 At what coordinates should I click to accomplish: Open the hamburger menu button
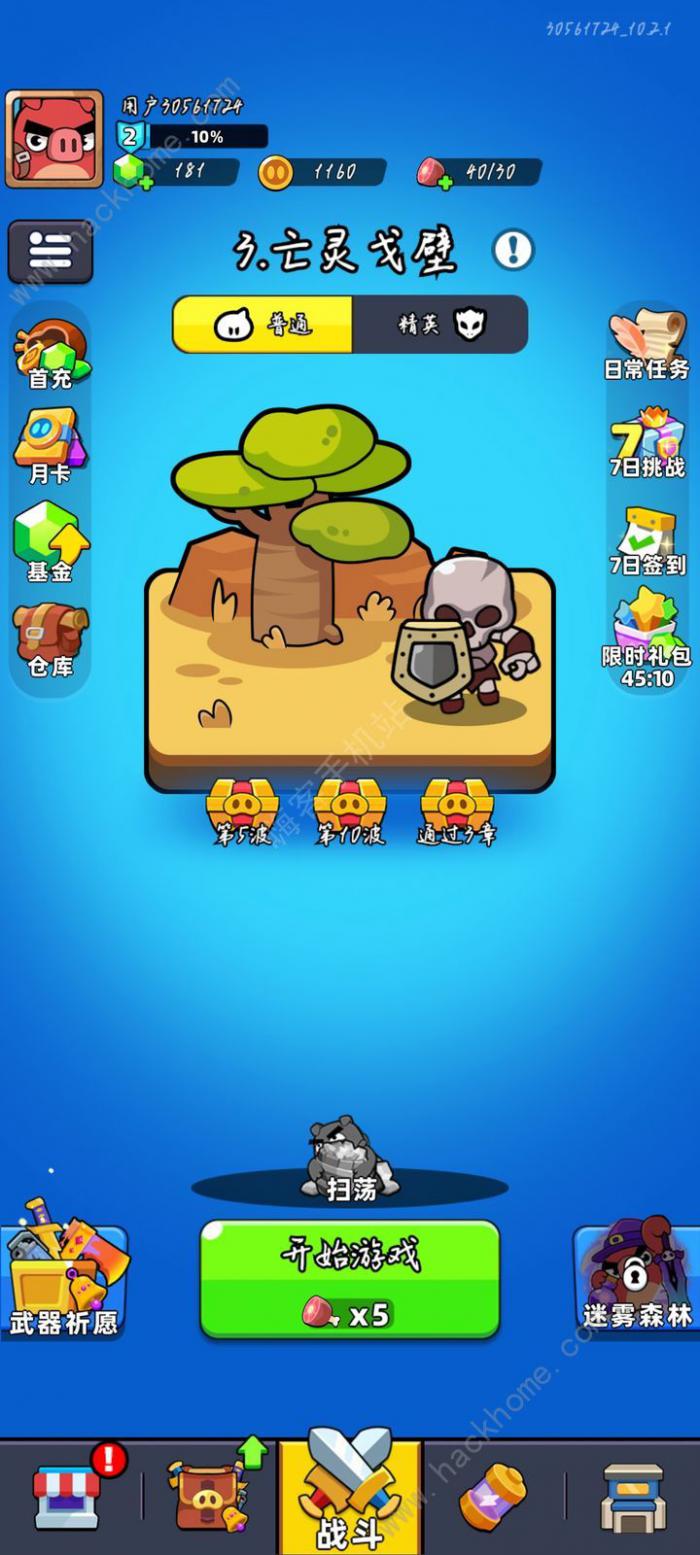(x=50, y=251)
